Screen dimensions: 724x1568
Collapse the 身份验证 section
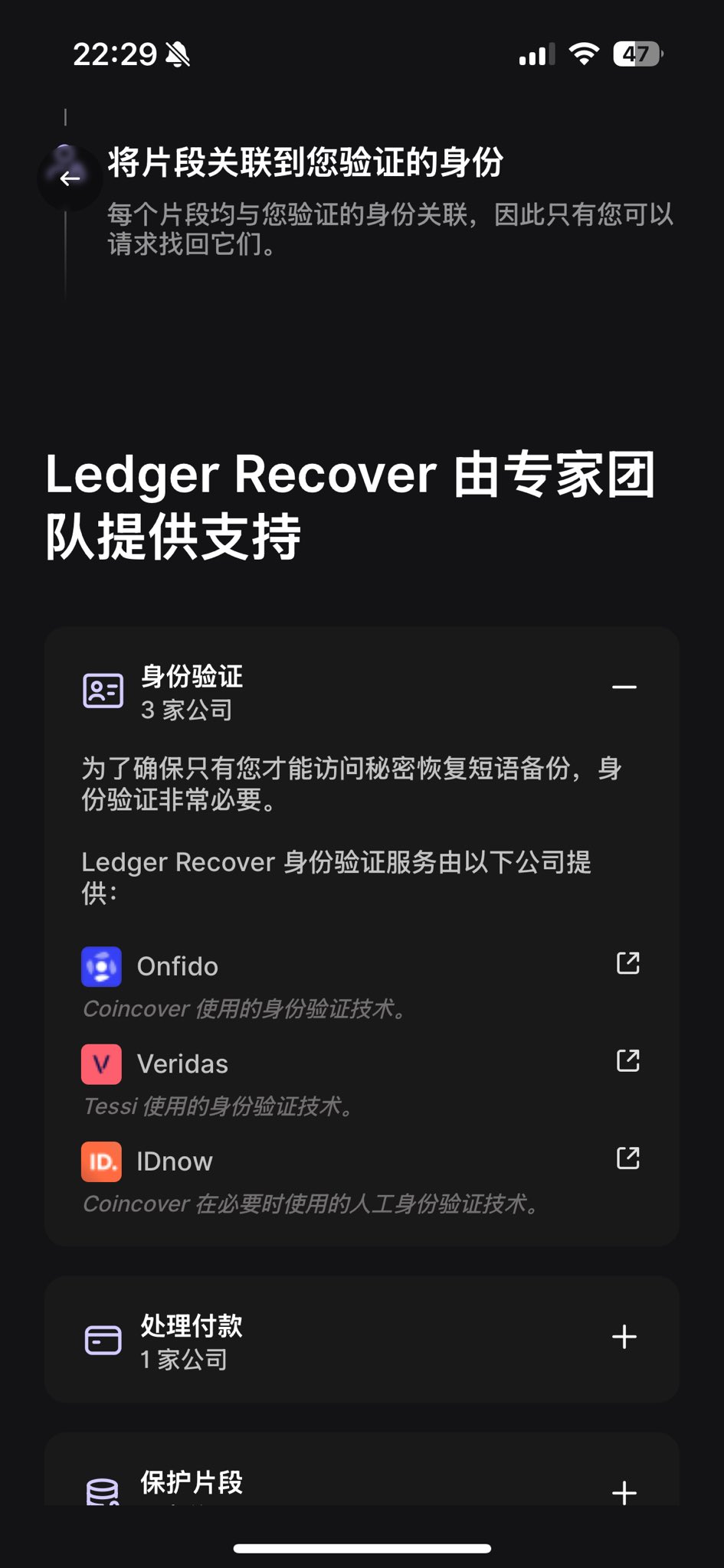pyautogui.click(x=624, y=687)
